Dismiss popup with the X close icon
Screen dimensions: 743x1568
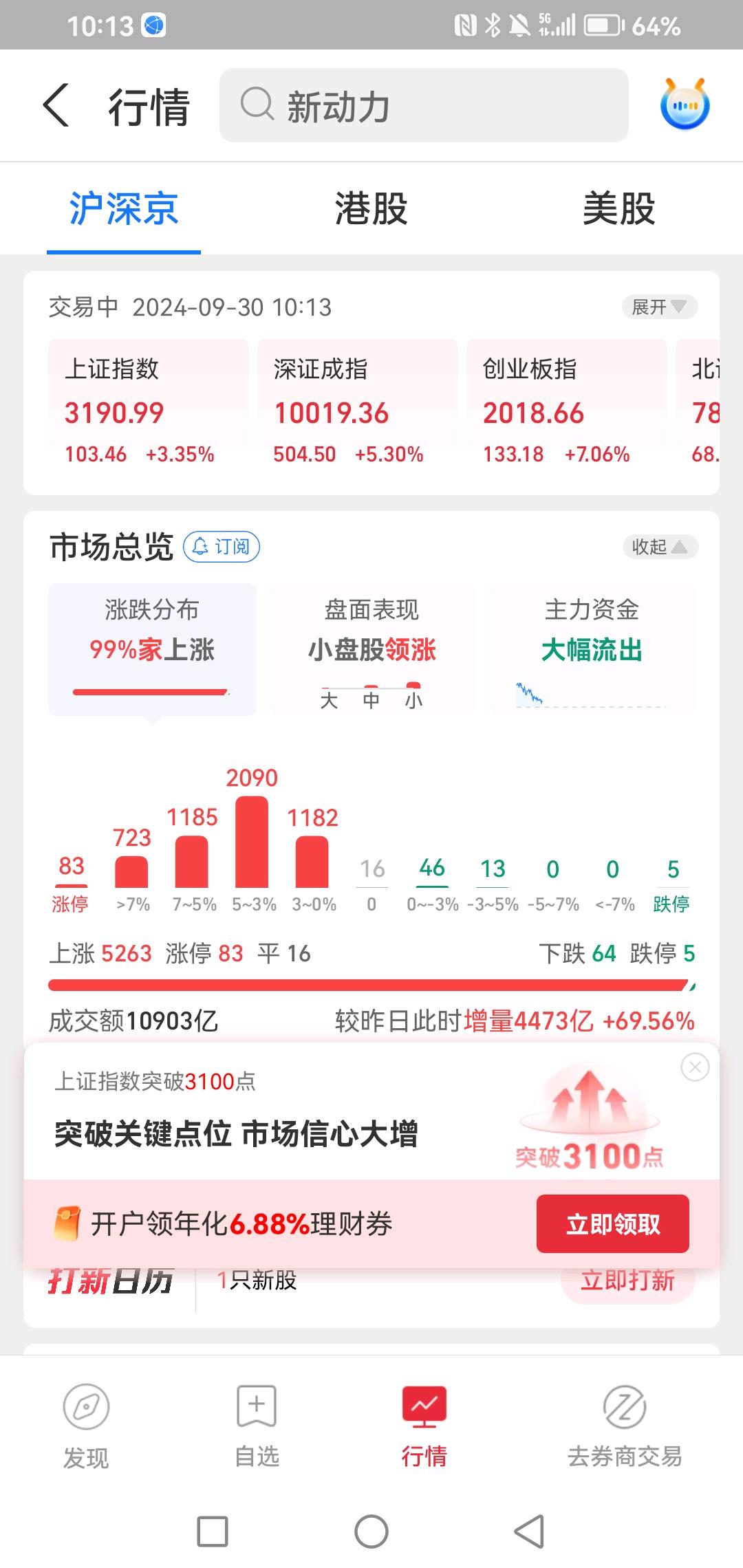[696, 1067]
